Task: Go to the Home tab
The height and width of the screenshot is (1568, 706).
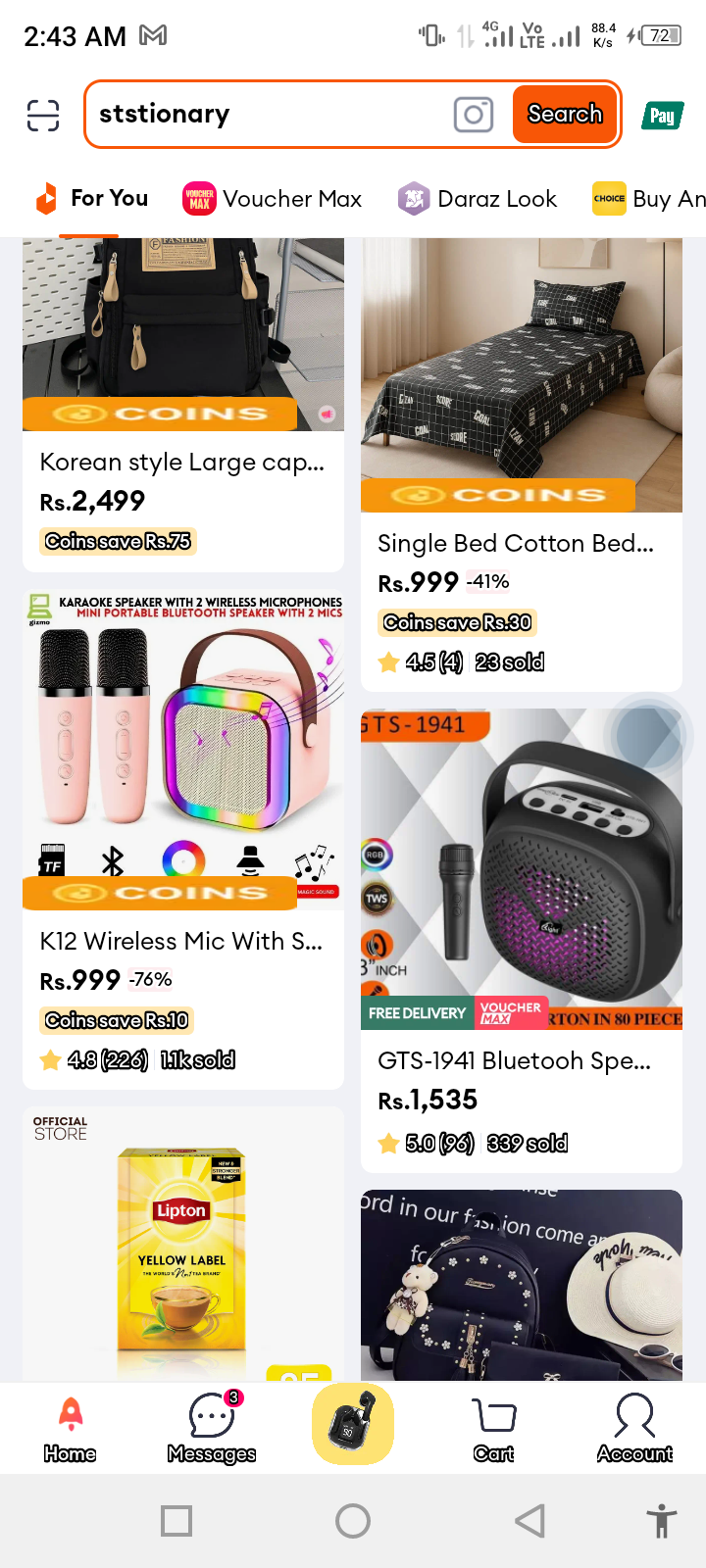Action: coord(70,1429)
